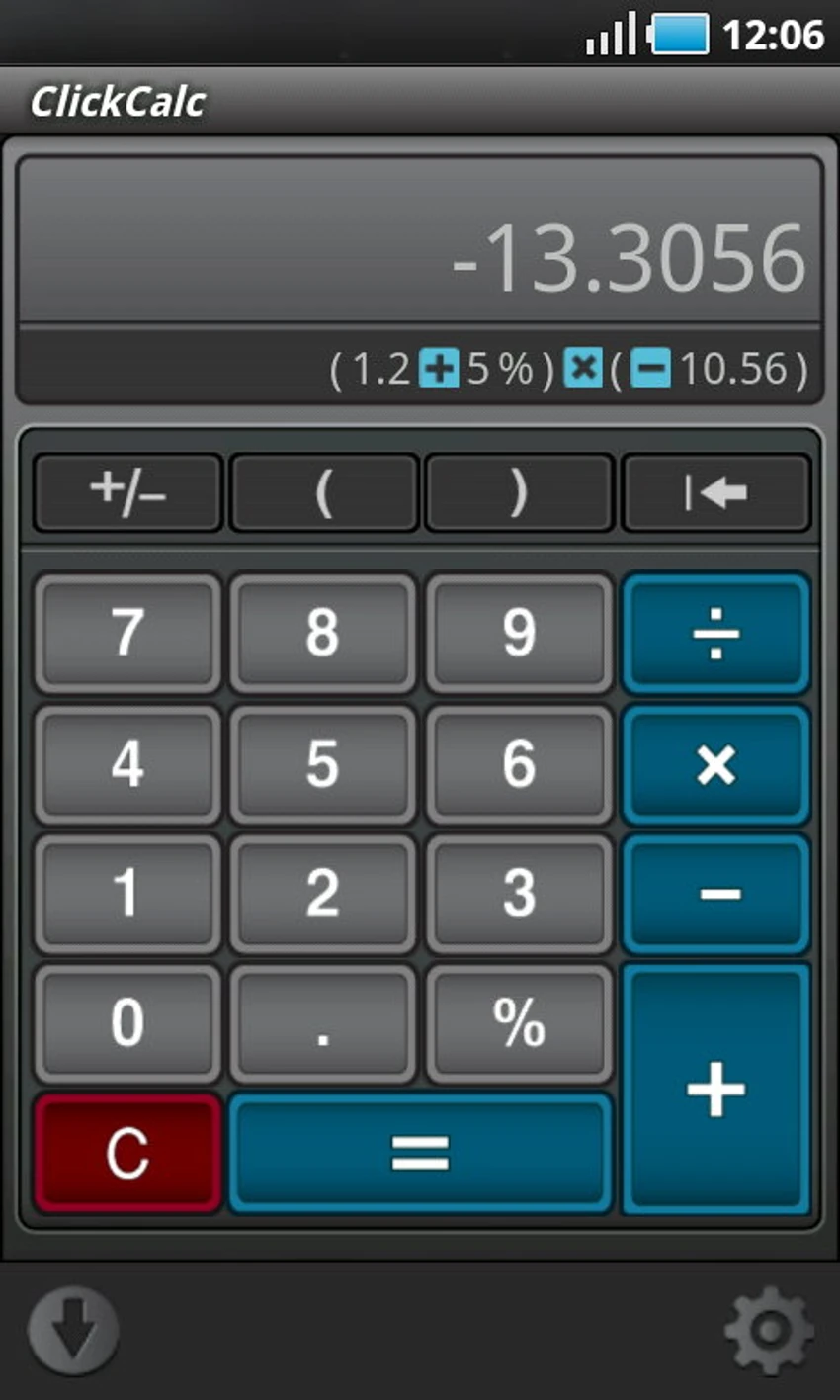This screenshot has width=840, height=1400.
Task: Tap the percent key
Action: click(519, 1023)
